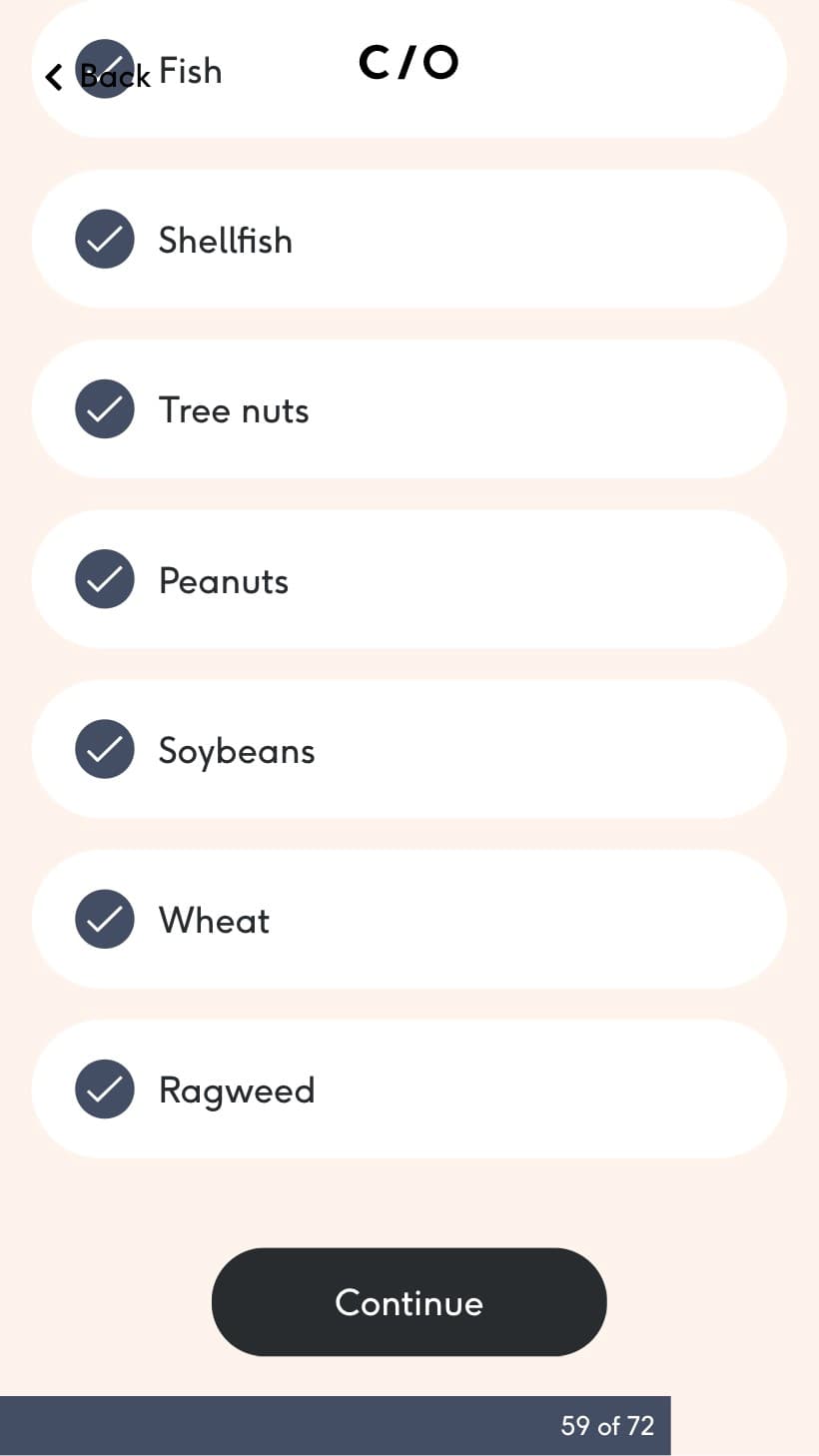Deselect Tree nuts from the list
The height and width of the screenshot is (1456, 819).
click(409, 408)
